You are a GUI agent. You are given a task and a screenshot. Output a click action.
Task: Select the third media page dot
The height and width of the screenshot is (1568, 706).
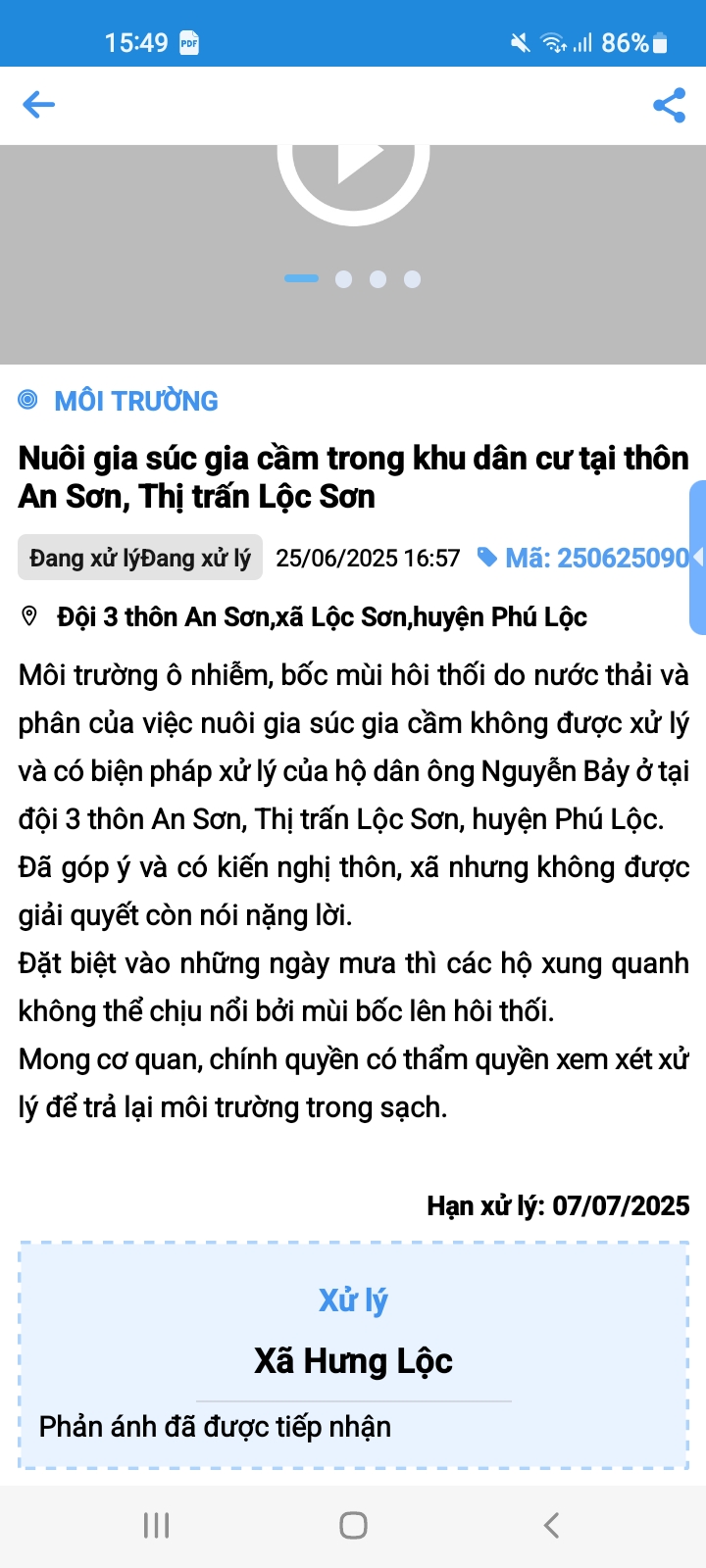coord(378,279)
